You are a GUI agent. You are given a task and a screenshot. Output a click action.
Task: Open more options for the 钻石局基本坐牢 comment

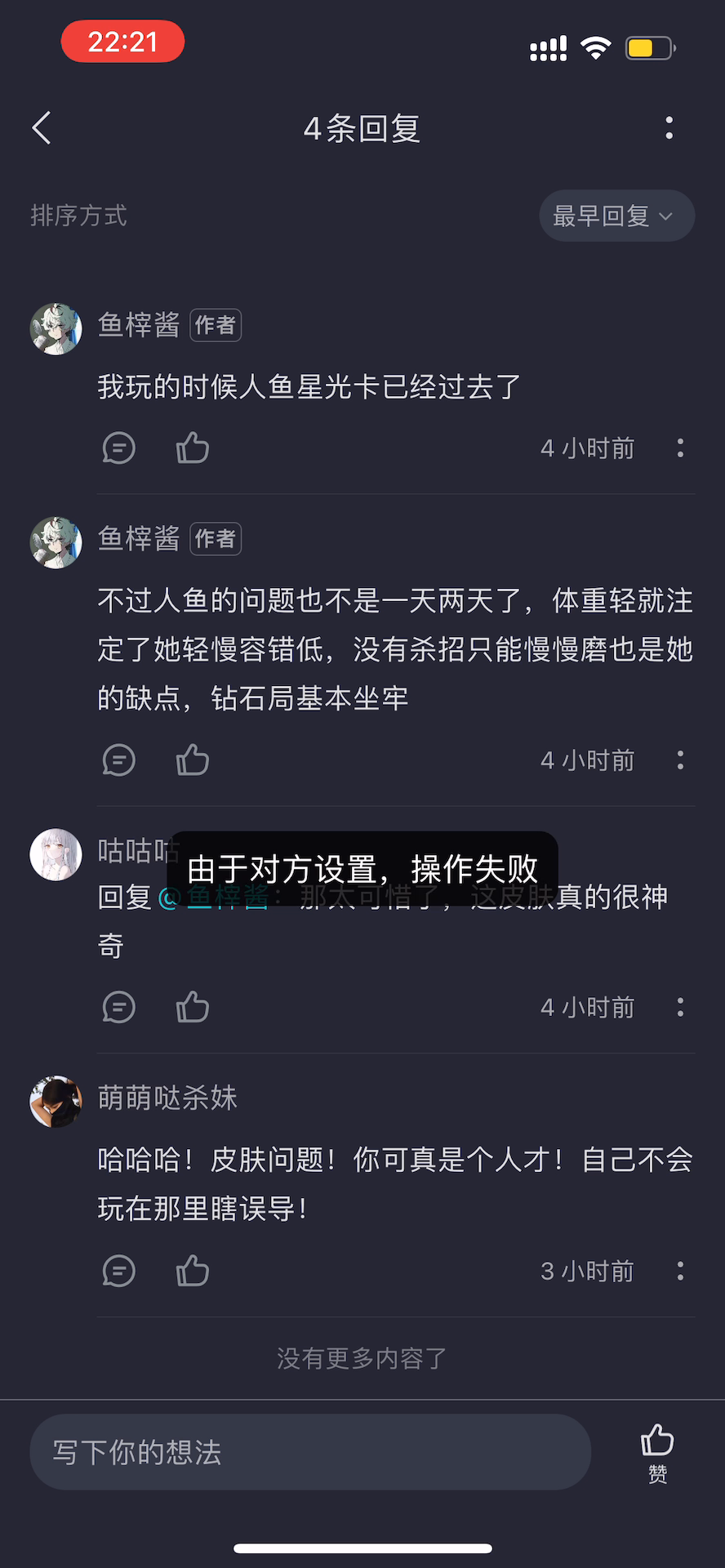point(680,760)
